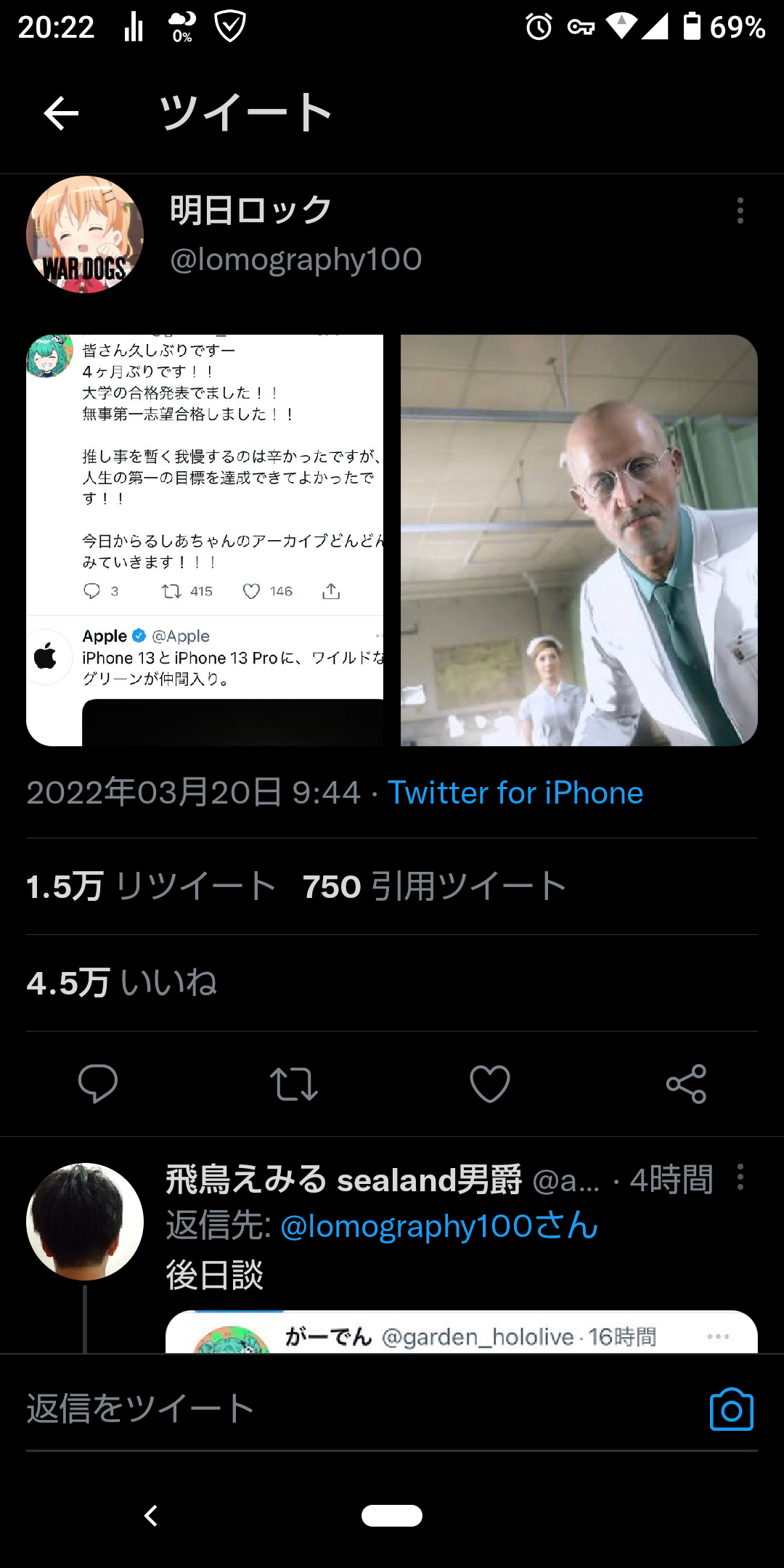Attach a photo with the camera icon
Viewport: 784px width, 1568px height.
pos(731,1409)
